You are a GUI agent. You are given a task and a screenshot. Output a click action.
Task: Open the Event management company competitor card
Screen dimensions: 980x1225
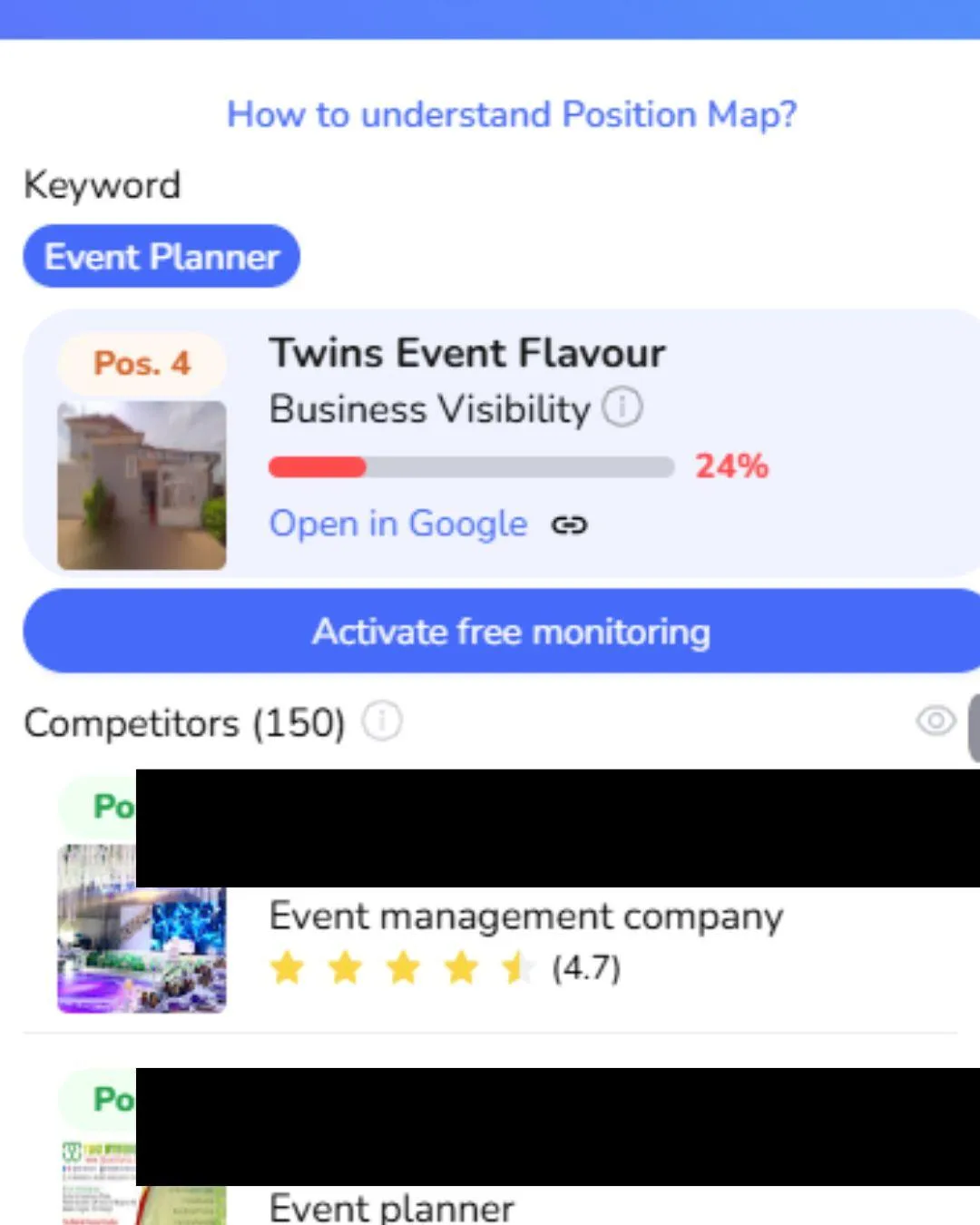(525, 917)
